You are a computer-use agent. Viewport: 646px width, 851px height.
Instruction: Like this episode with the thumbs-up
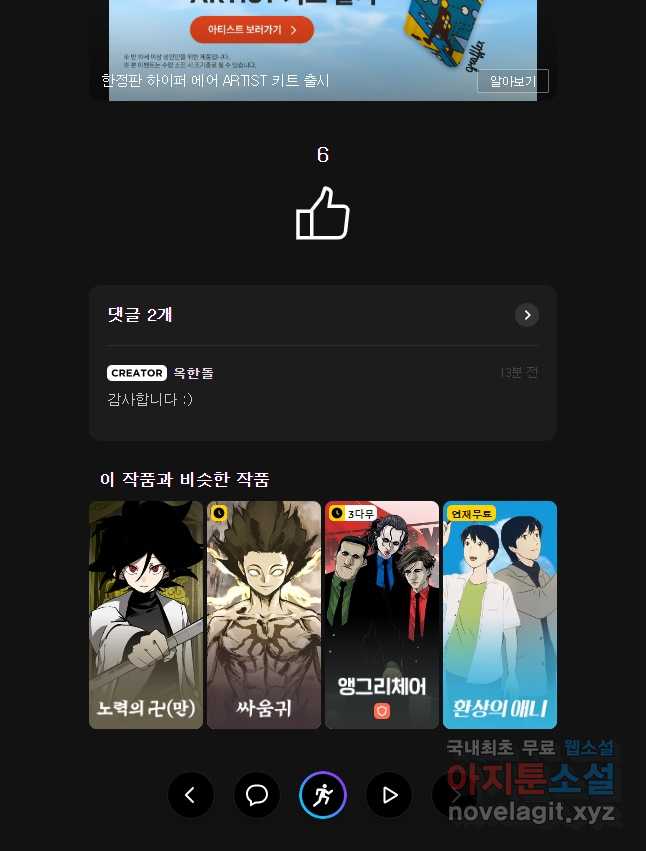coord(322,213)
